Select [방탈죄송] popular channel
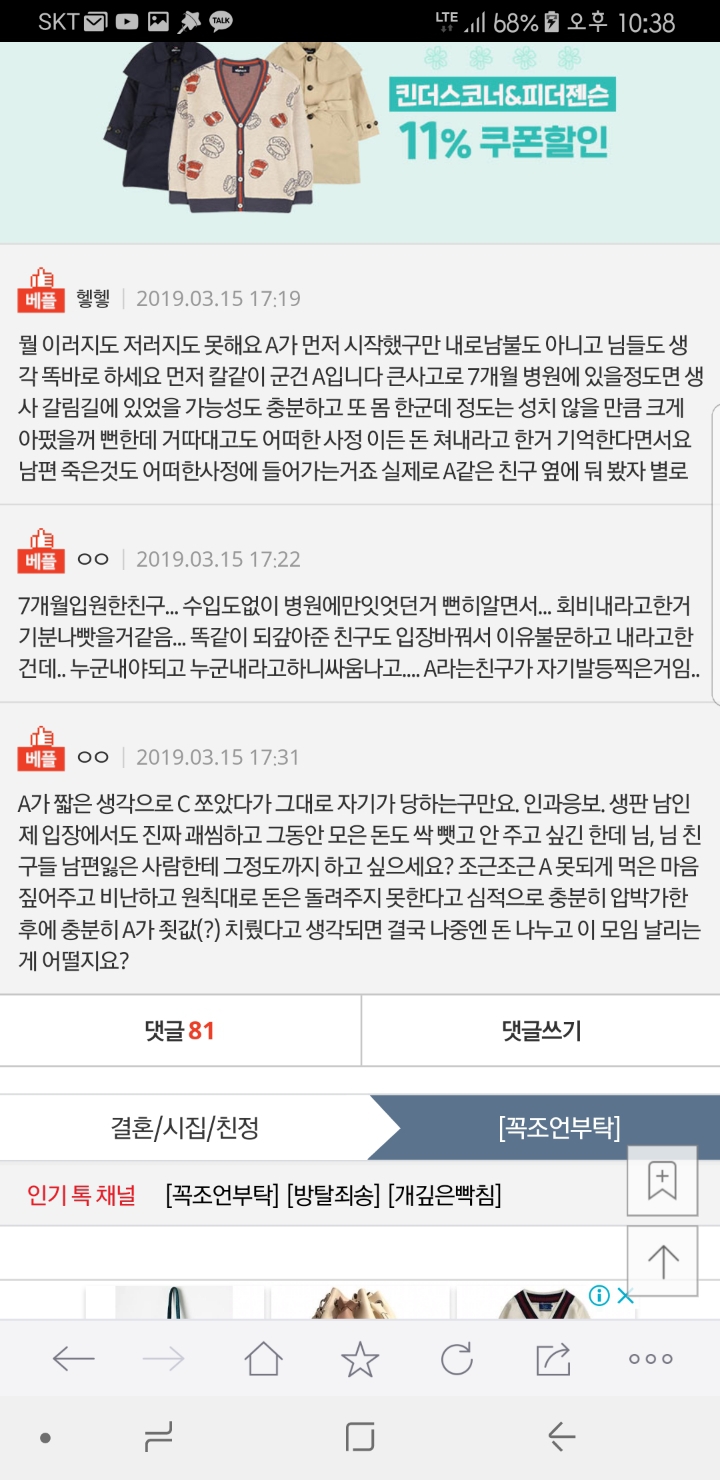The image size is (720, 1480). coord(333,1195)
